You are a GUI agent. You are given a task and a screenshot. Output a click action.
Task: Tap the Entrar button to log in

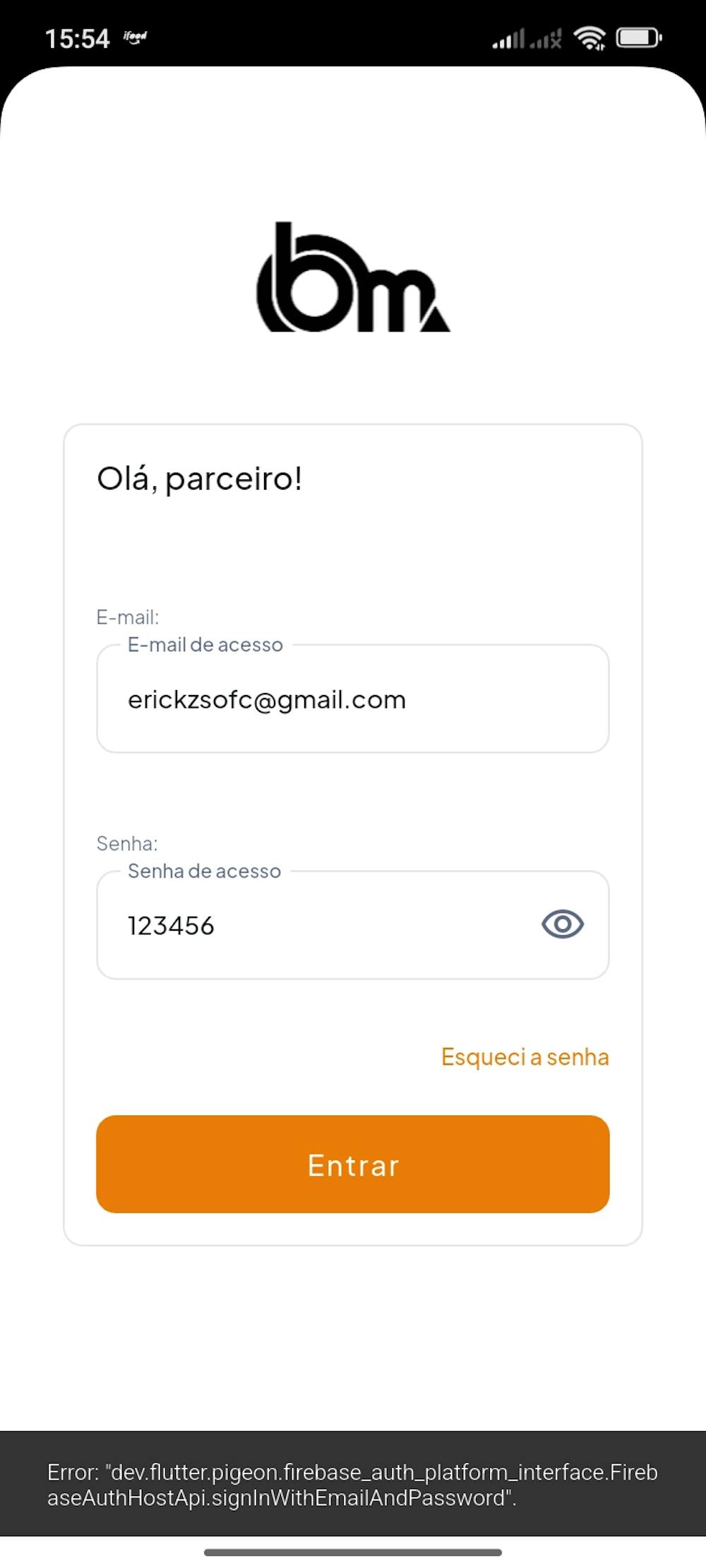pyautogui.click(x=352, y=1164)
